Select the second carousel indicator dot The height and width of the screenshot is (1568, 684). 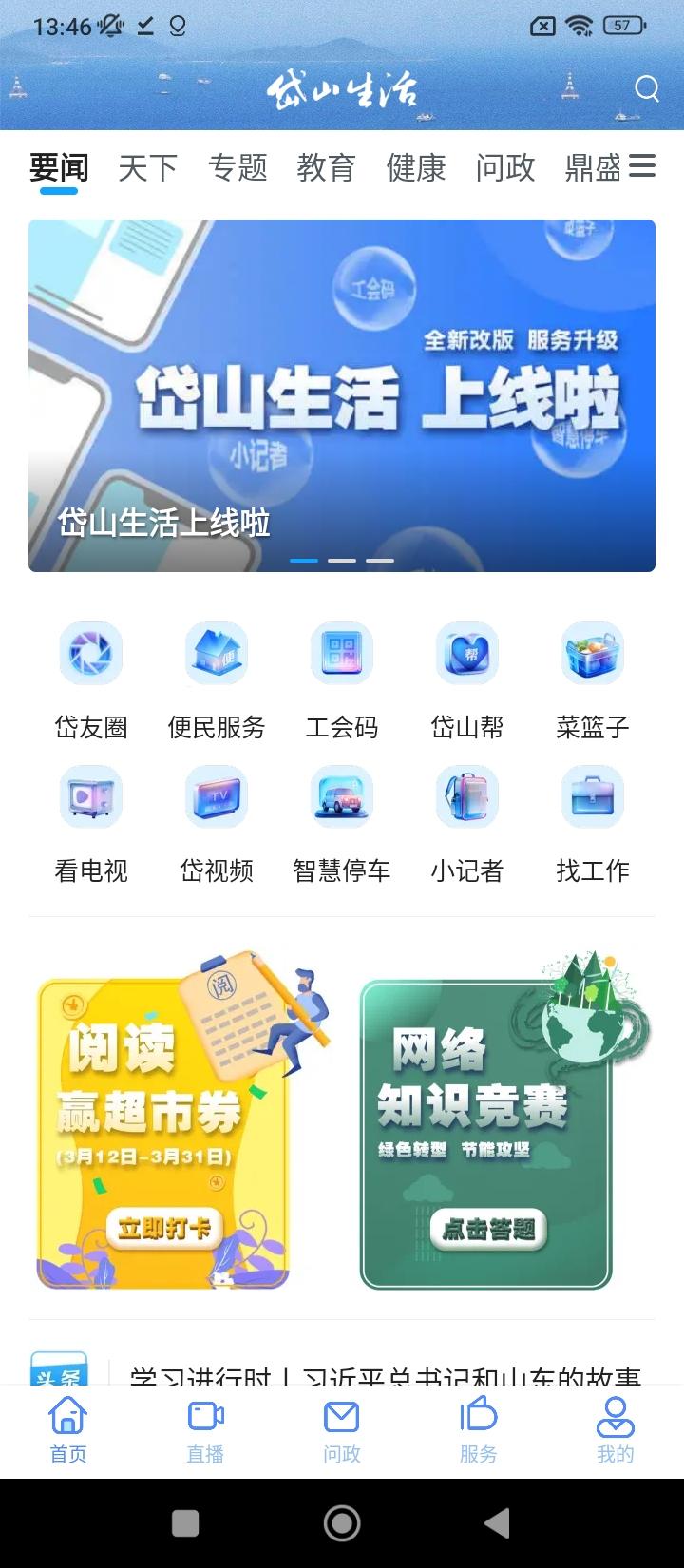click(x=343, y=561)
